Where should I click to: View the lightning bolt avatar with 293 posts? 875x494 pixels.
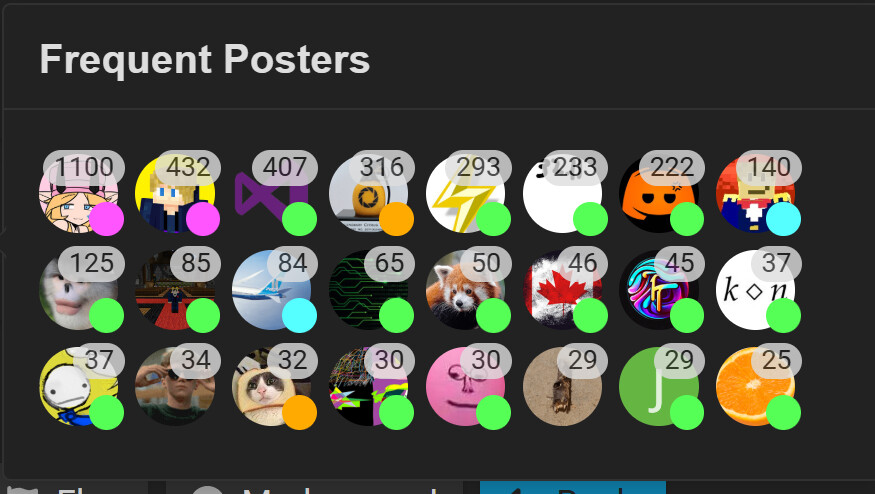tap(465, 194)
